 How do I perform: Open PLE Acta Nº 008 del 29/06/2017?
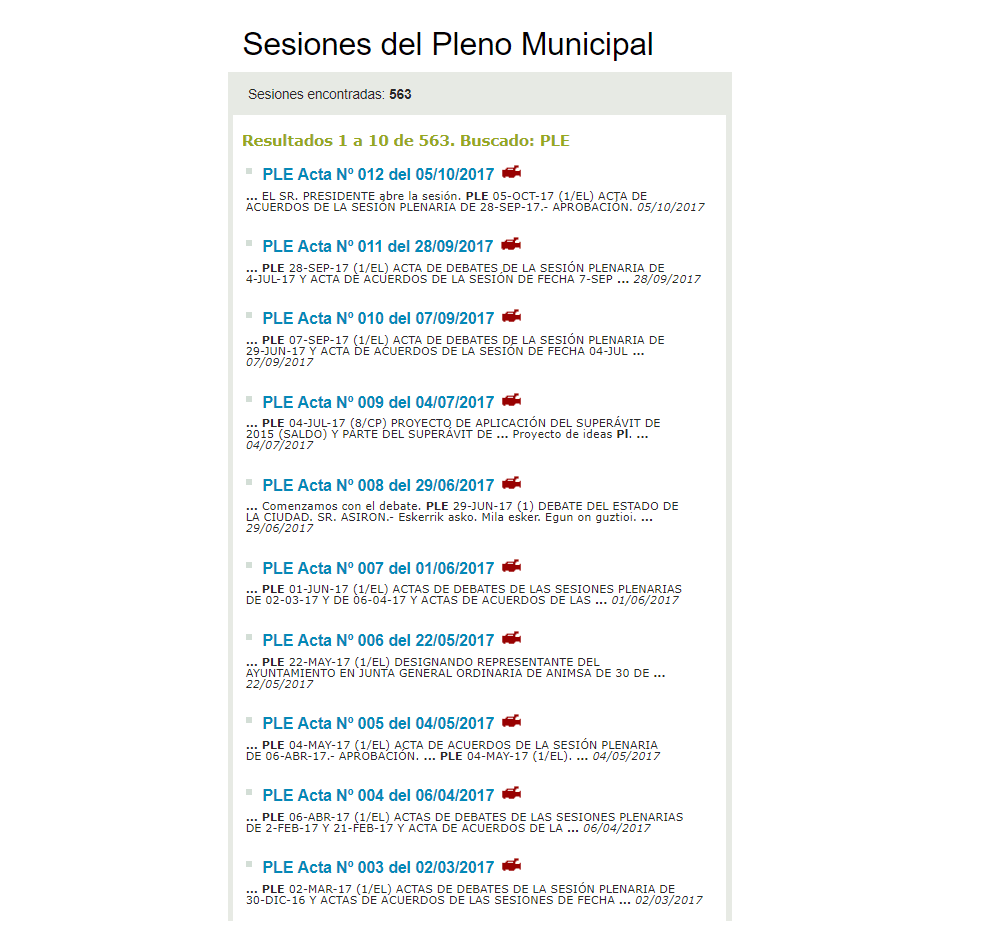pyautogui.click(x=378, y=485)
